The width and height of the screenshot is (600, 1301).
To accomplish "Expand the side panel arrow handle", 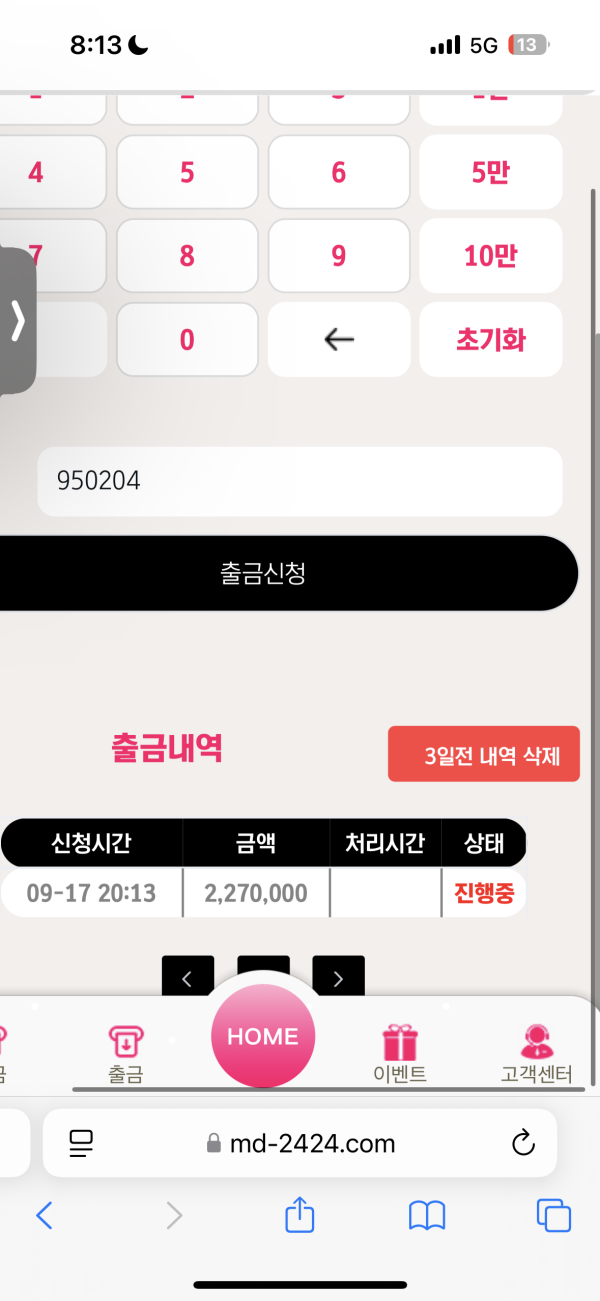I will click(x=17, y=321).
